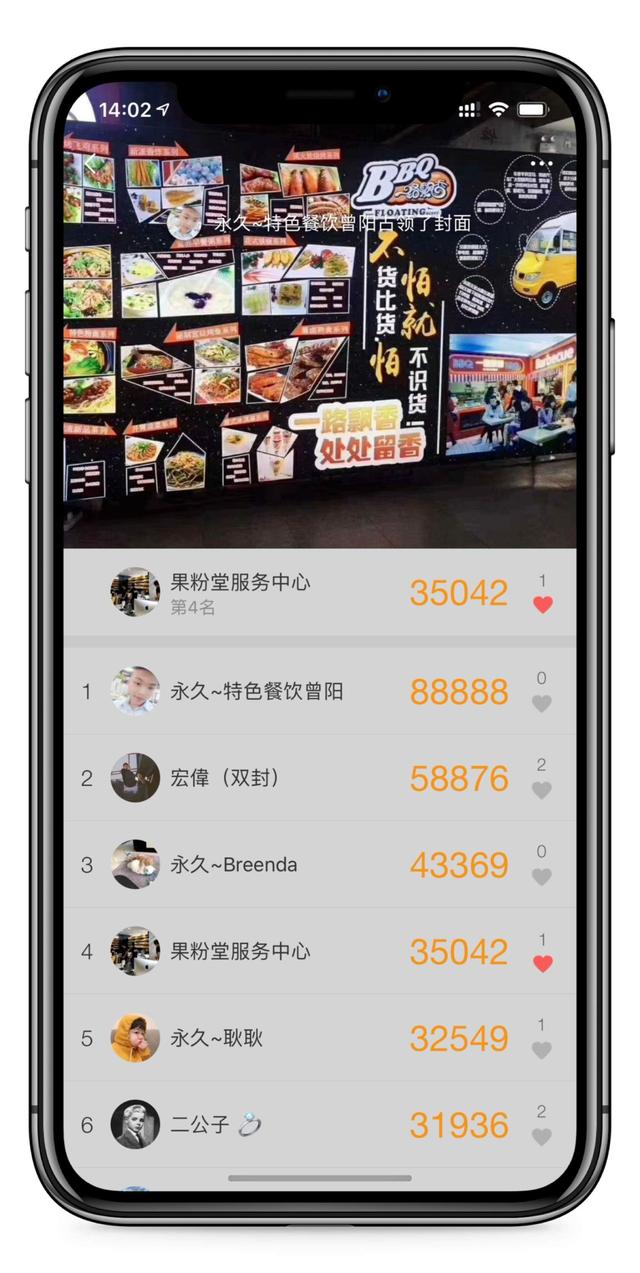
Task: Tap the heart beside 宏偉（双封）
Action: [x=541, y=790]
